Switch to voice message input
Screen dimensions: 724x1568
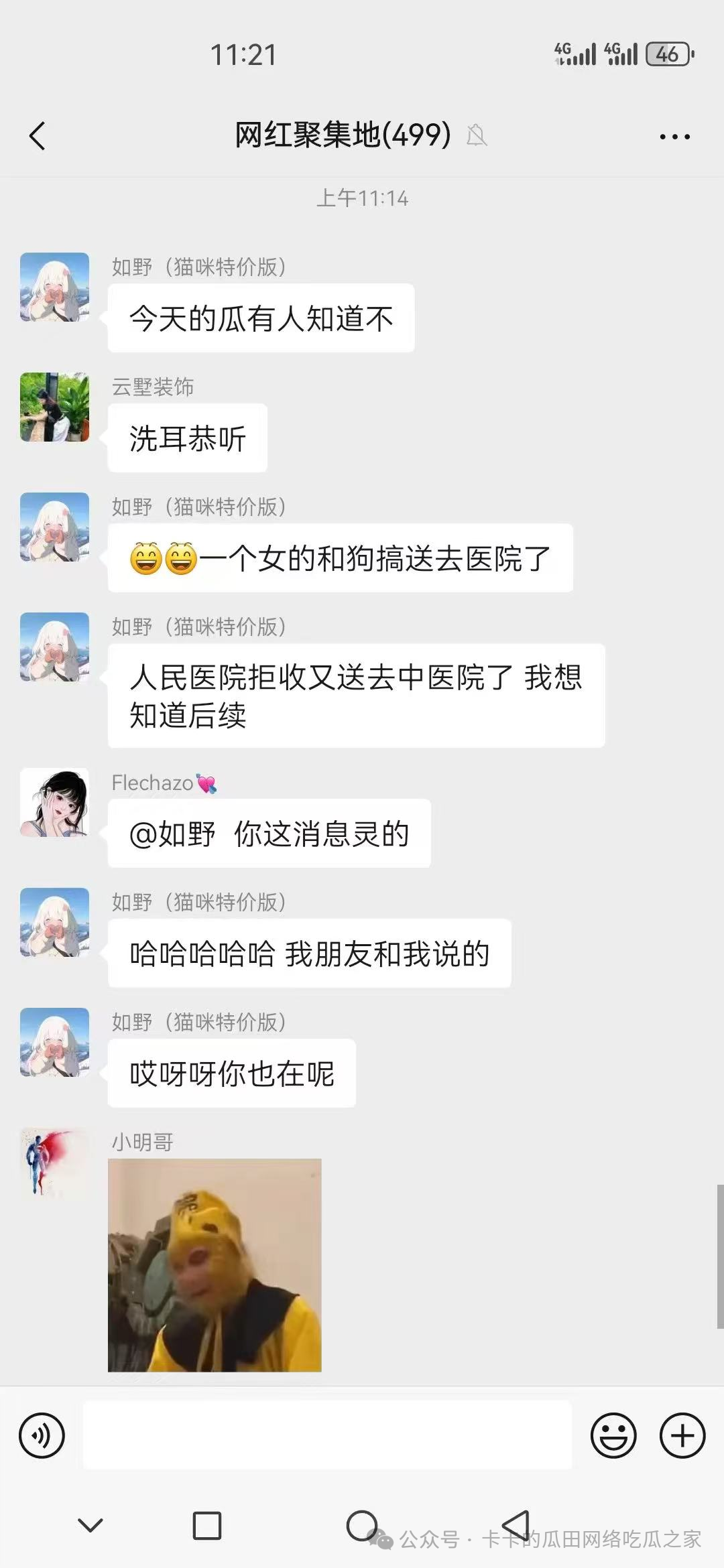tap(42, 1435)
